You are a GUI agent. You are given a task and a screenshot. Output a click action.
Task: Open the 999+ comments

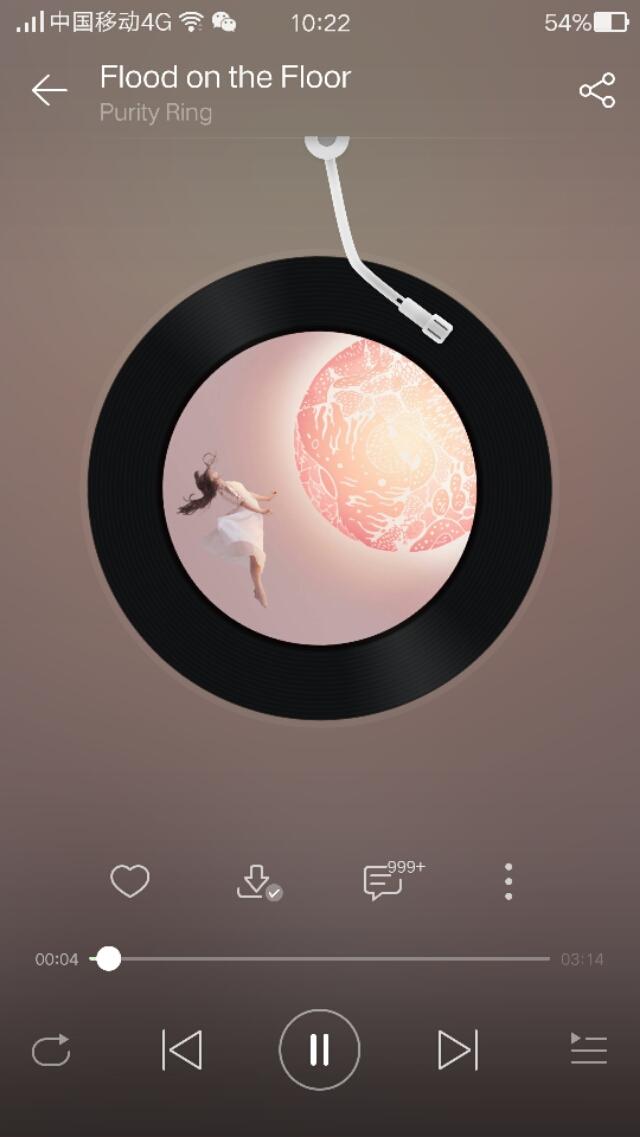pos(384,881)
